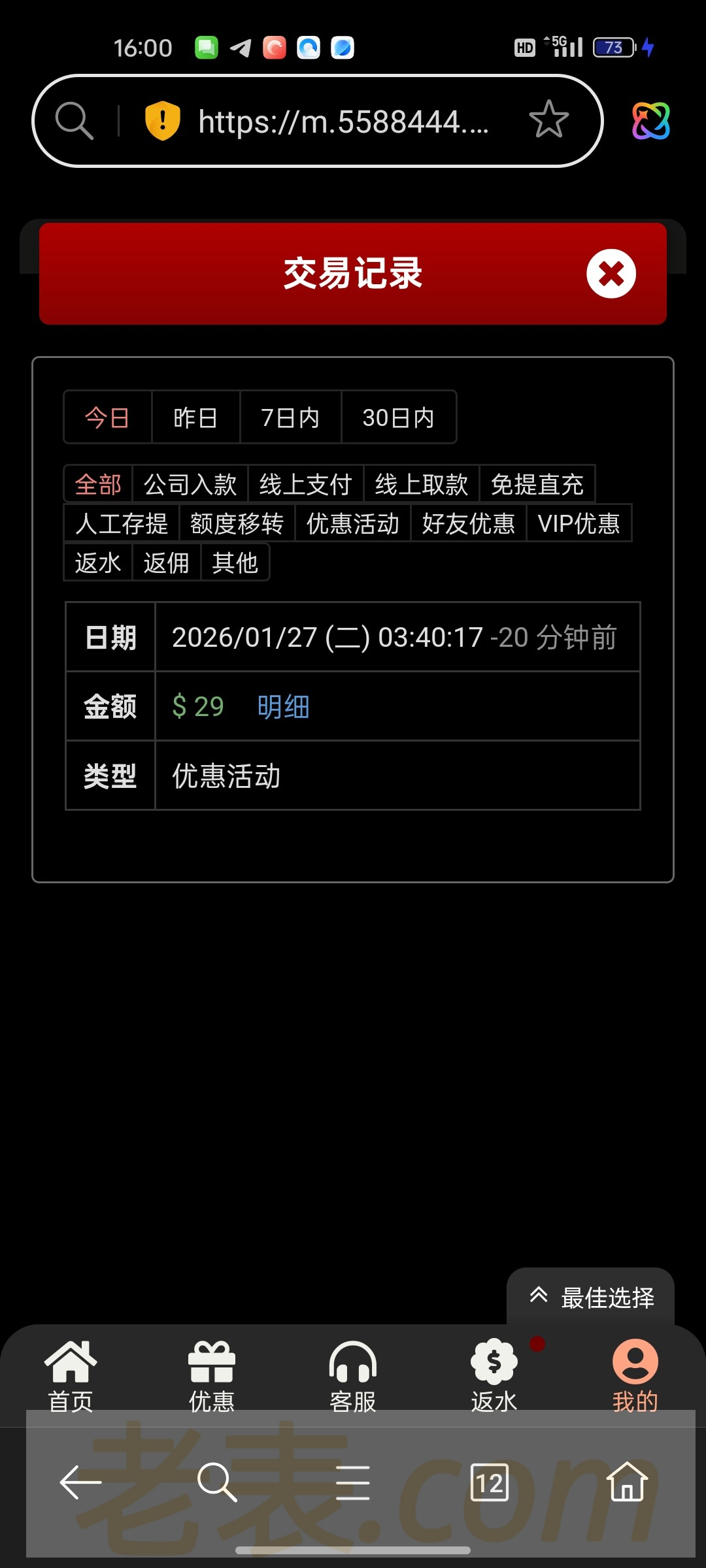Select the 7日内 date range
Screen dimensions: 706x1568
coord(290,417)
